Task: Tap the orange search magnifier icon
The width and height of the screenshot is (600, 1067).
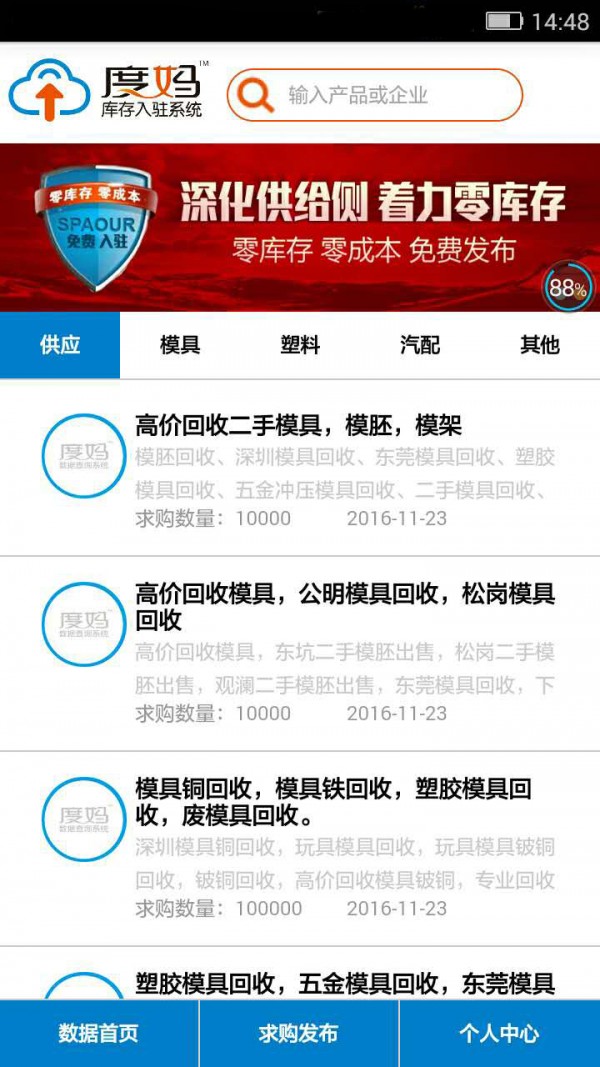Action: 256,96
